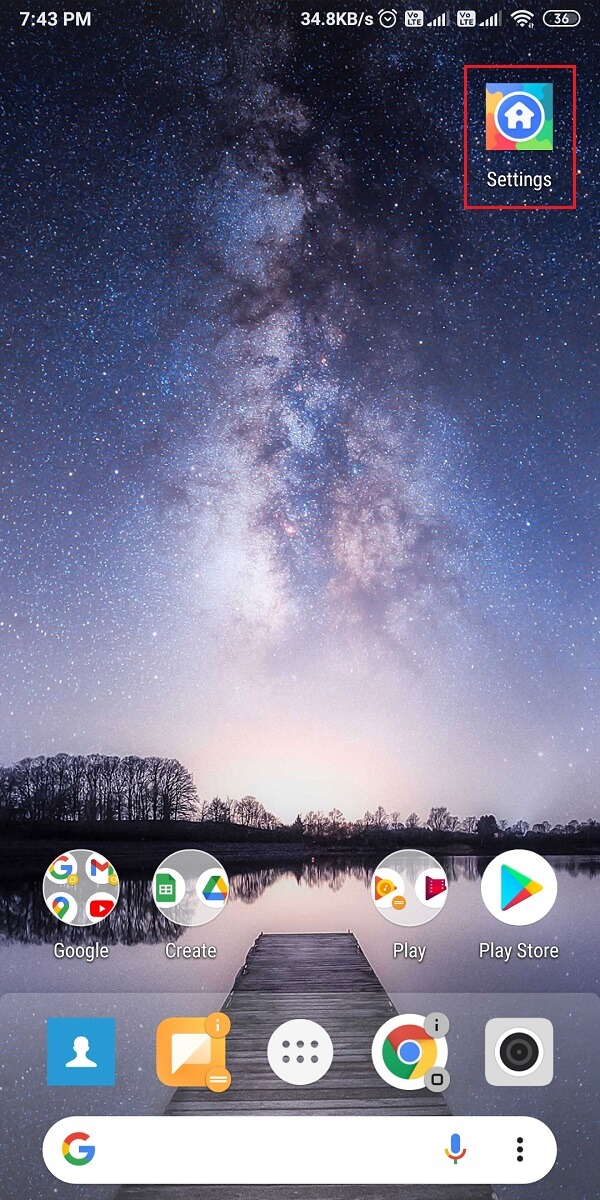Open the Google folder
600x1200 pixels.
(x=81, y=888)
